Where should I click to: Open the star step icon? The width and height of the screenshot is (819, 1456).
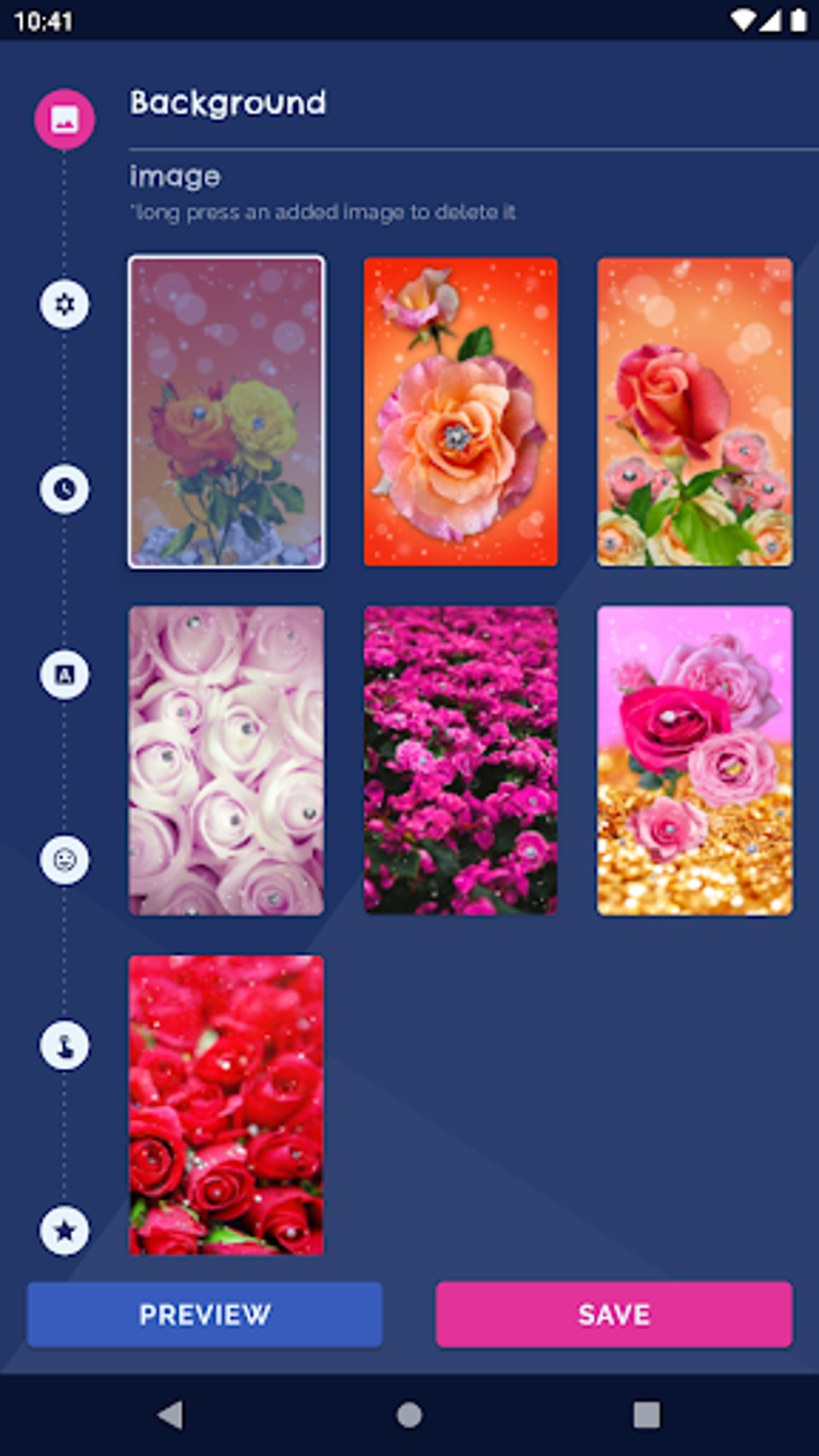[x=64, y=1230]
